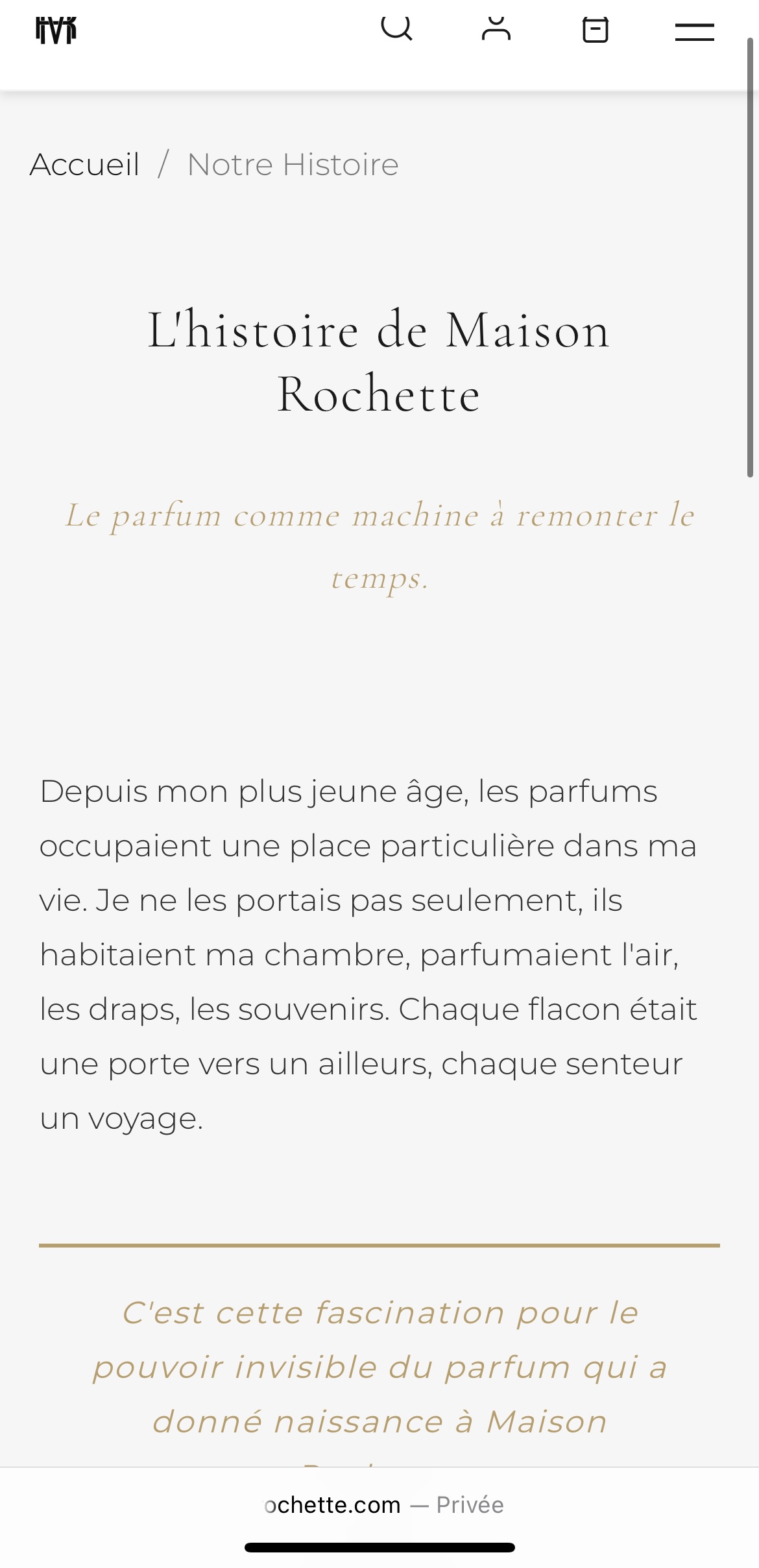
Task: Open the hamburger menu
Action: tap(694, 32)
